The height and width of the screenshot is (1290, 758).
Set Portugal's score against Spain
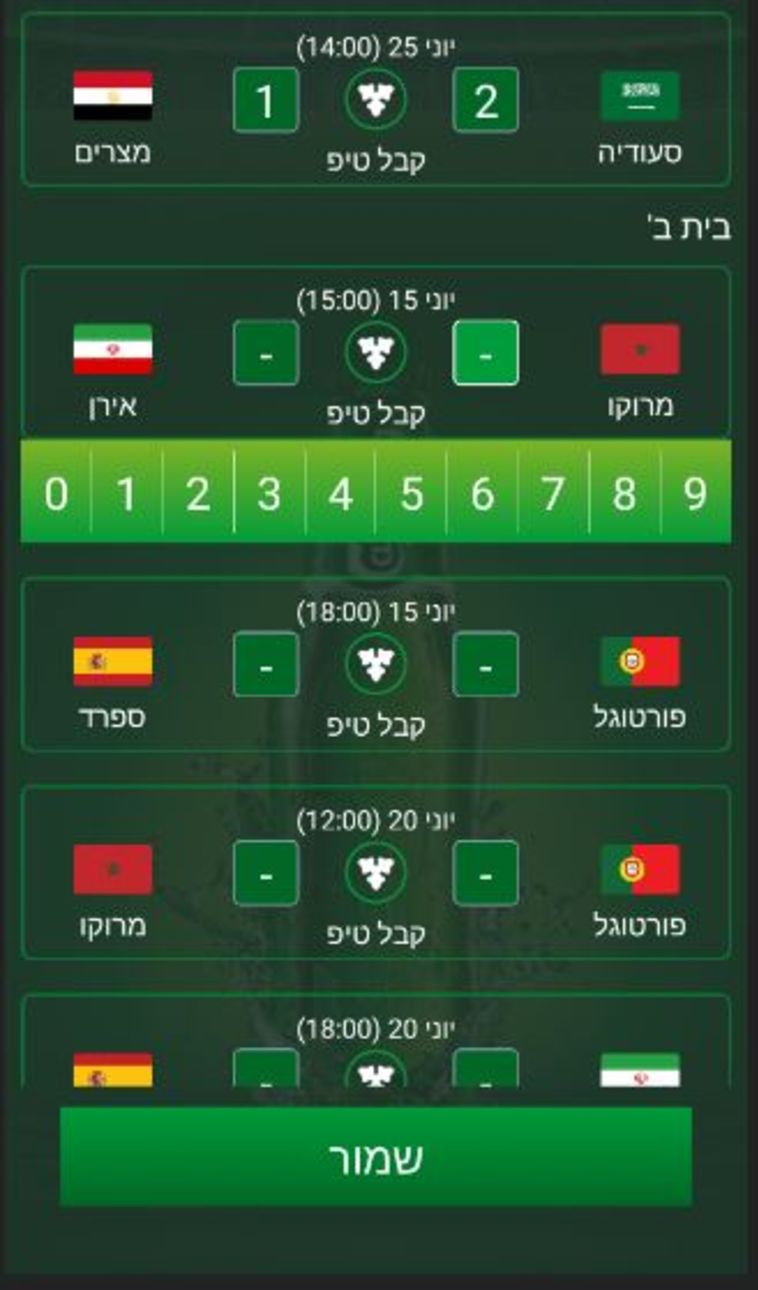click(485, 664)
